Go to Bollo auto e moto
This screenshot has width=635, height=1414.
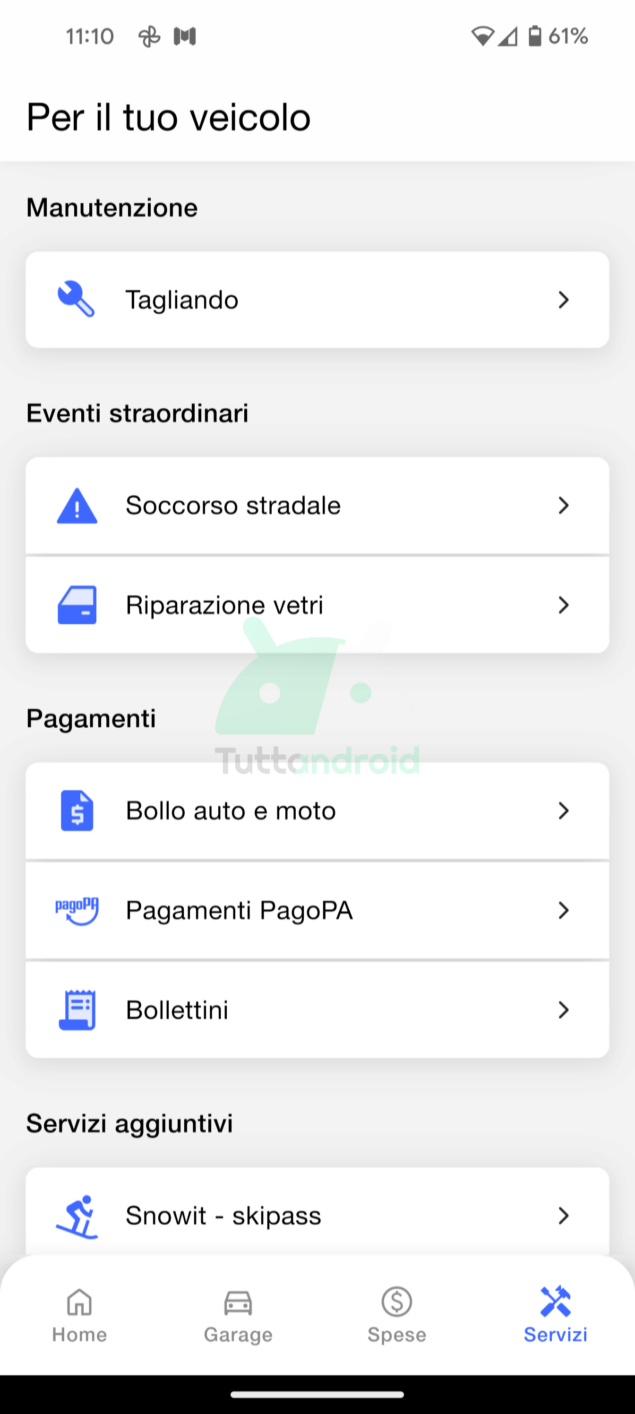click(x=317, y=811)
